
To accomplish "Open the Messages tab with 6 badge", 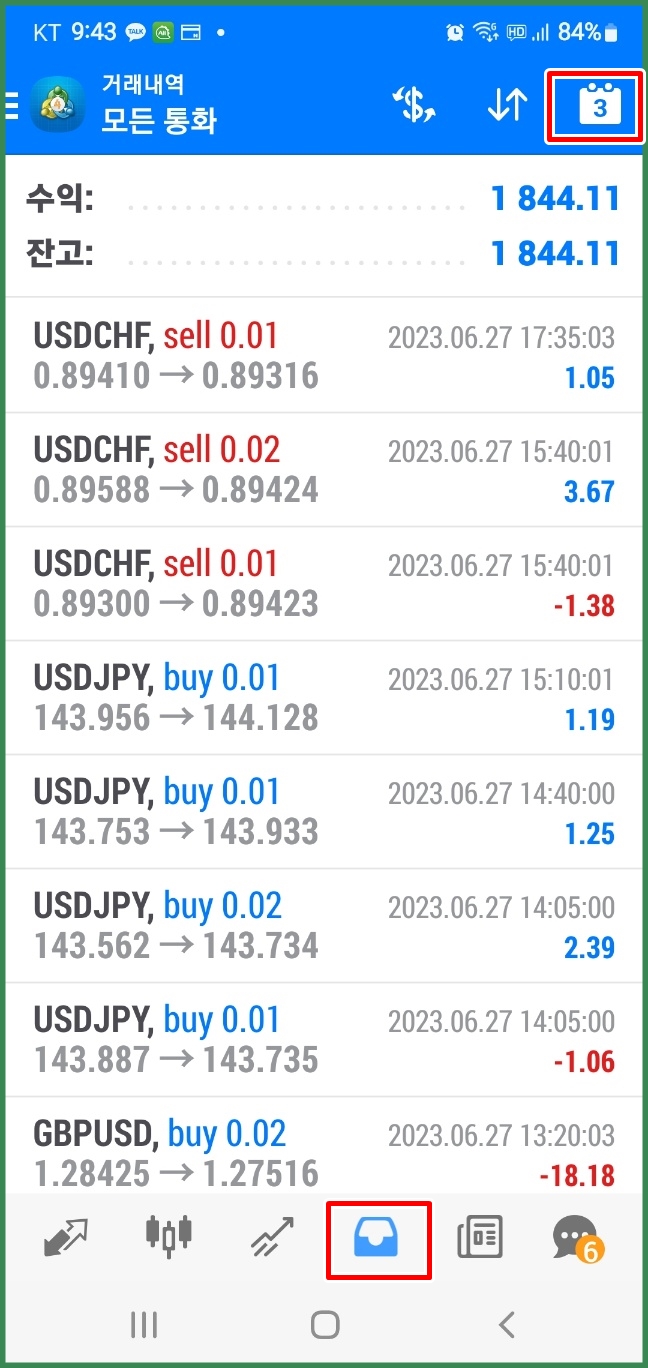I will point(580,1239).
